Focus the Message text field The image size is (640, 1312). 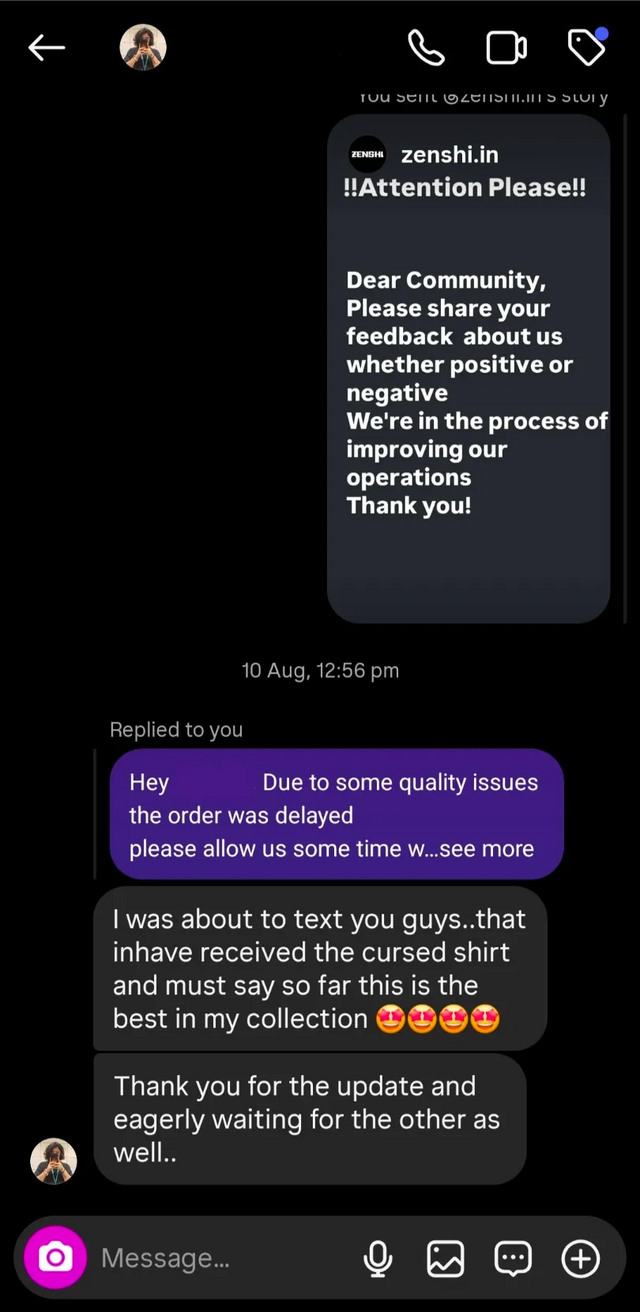220,1258
